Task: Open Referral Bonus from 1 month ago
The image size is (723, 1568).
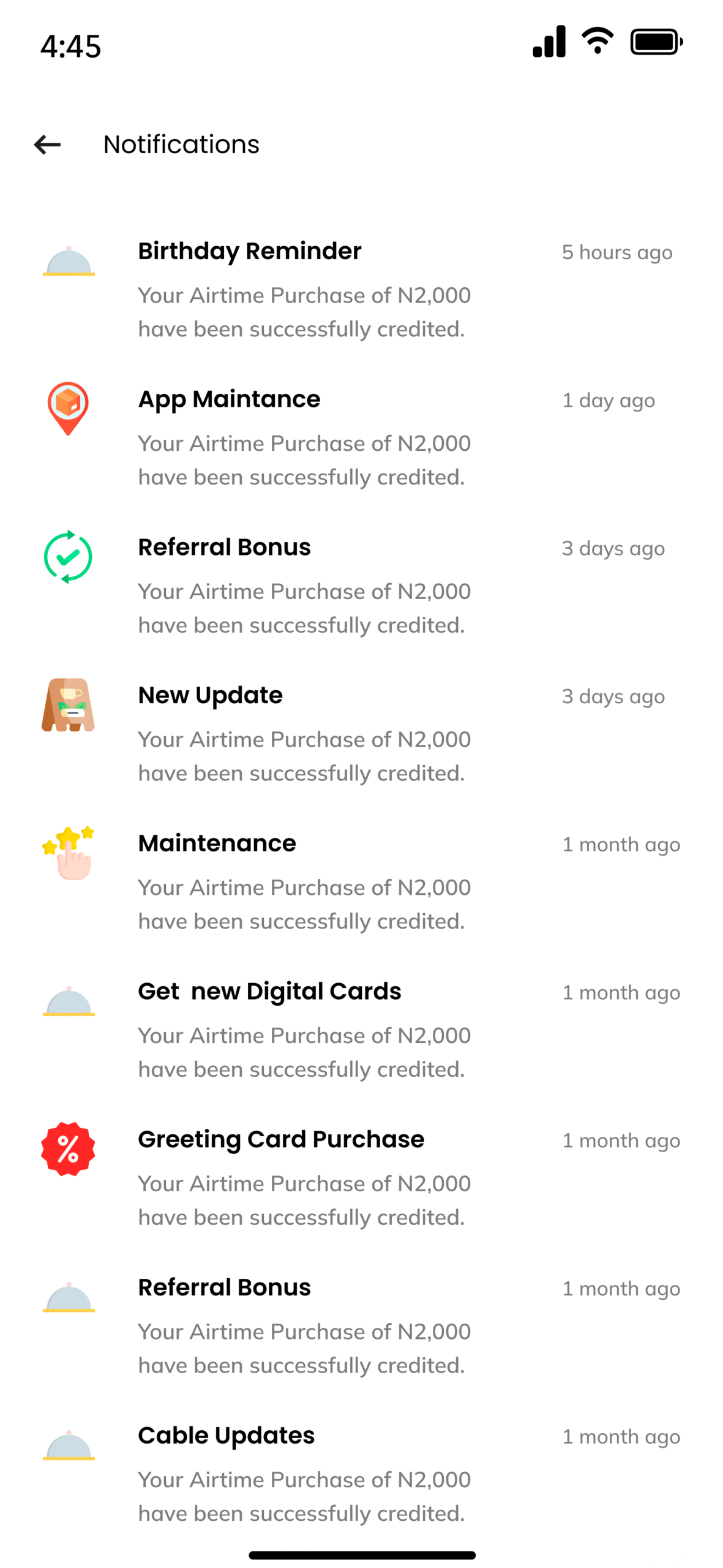Action: pos(361,1327)
